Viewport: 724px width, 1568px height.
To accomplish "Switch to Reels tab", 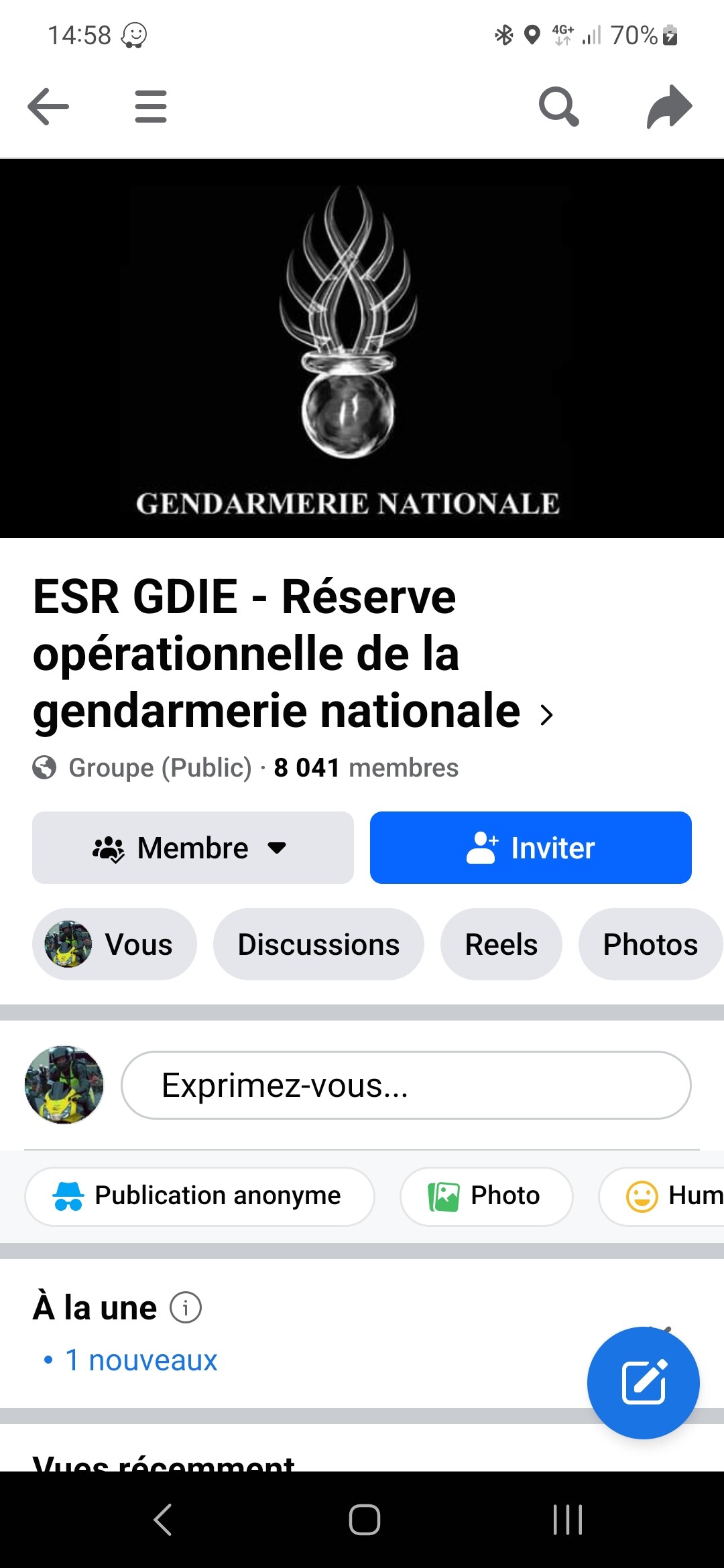I will [501, 944].
